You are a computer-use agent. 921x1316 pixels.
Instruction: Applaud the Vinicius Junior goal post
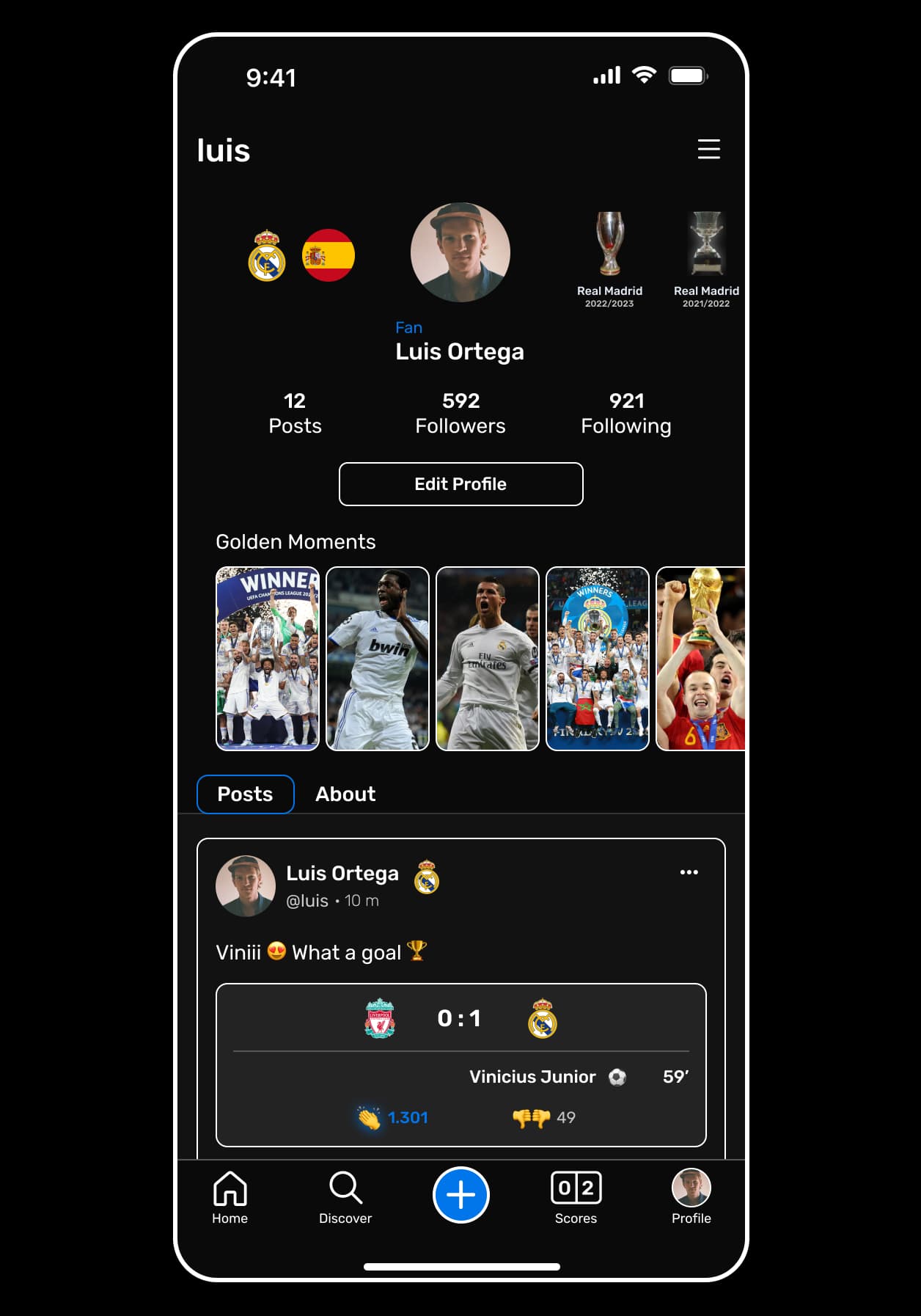370,1117
